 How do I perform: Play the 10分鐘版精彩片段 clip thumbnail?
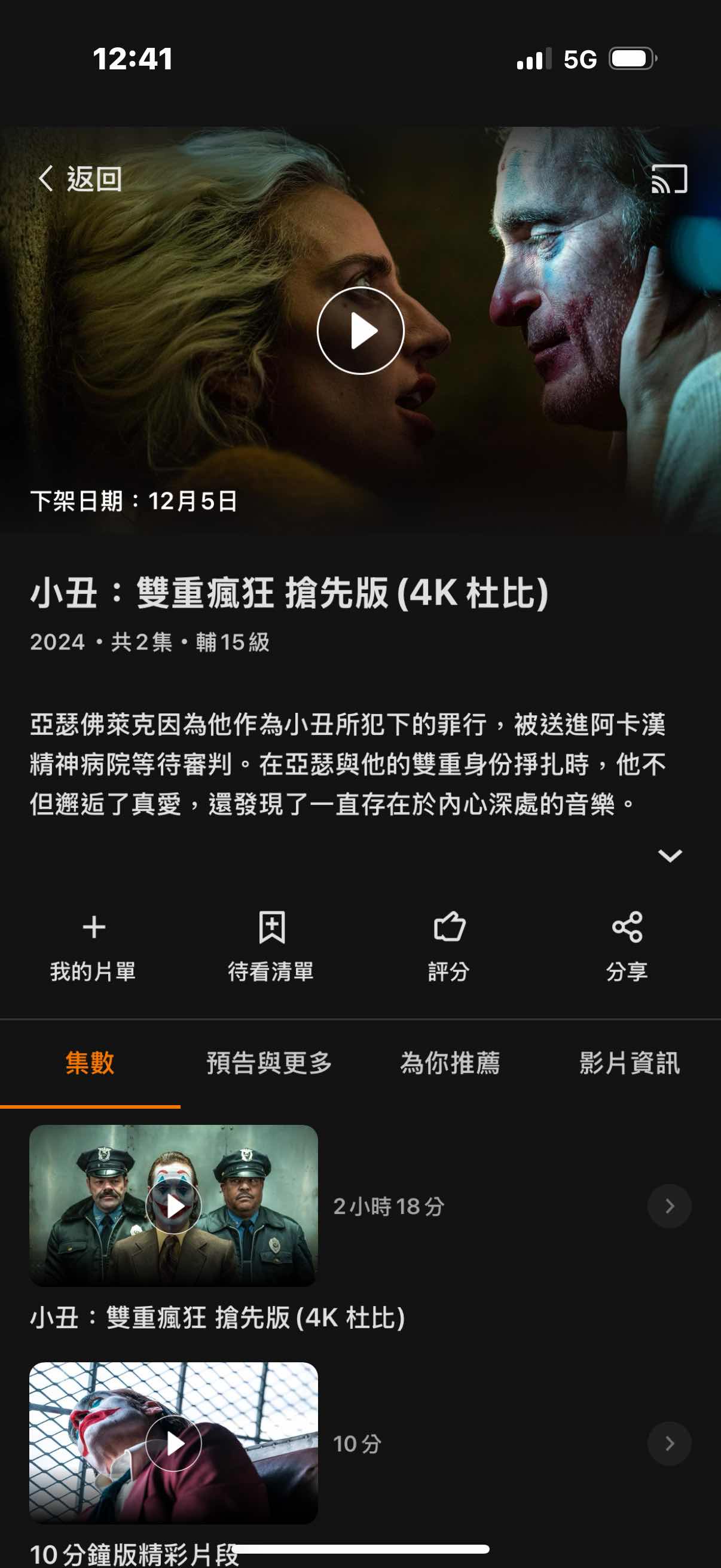click(173, 1442)
